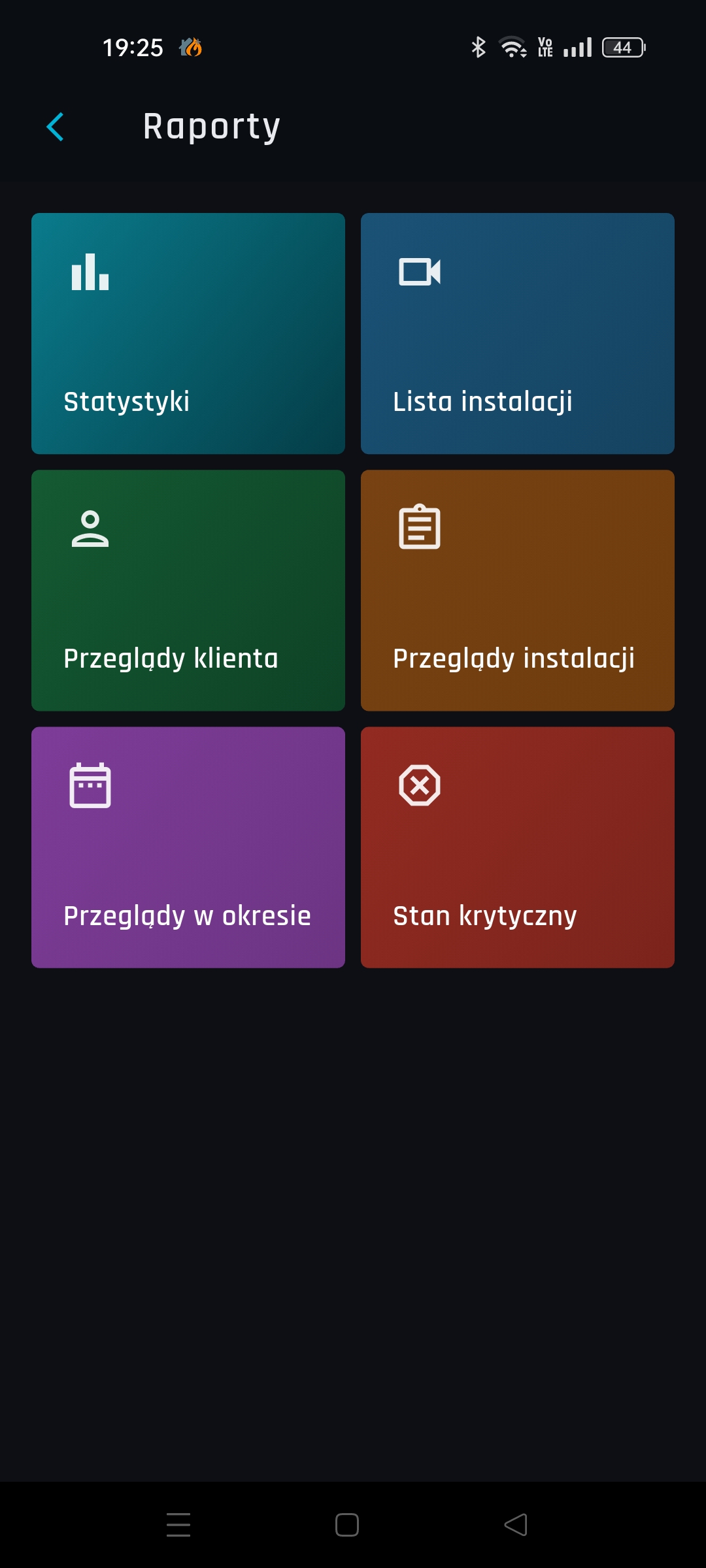
Task: Open the Statystyki report card
Action: coord(188,333)
